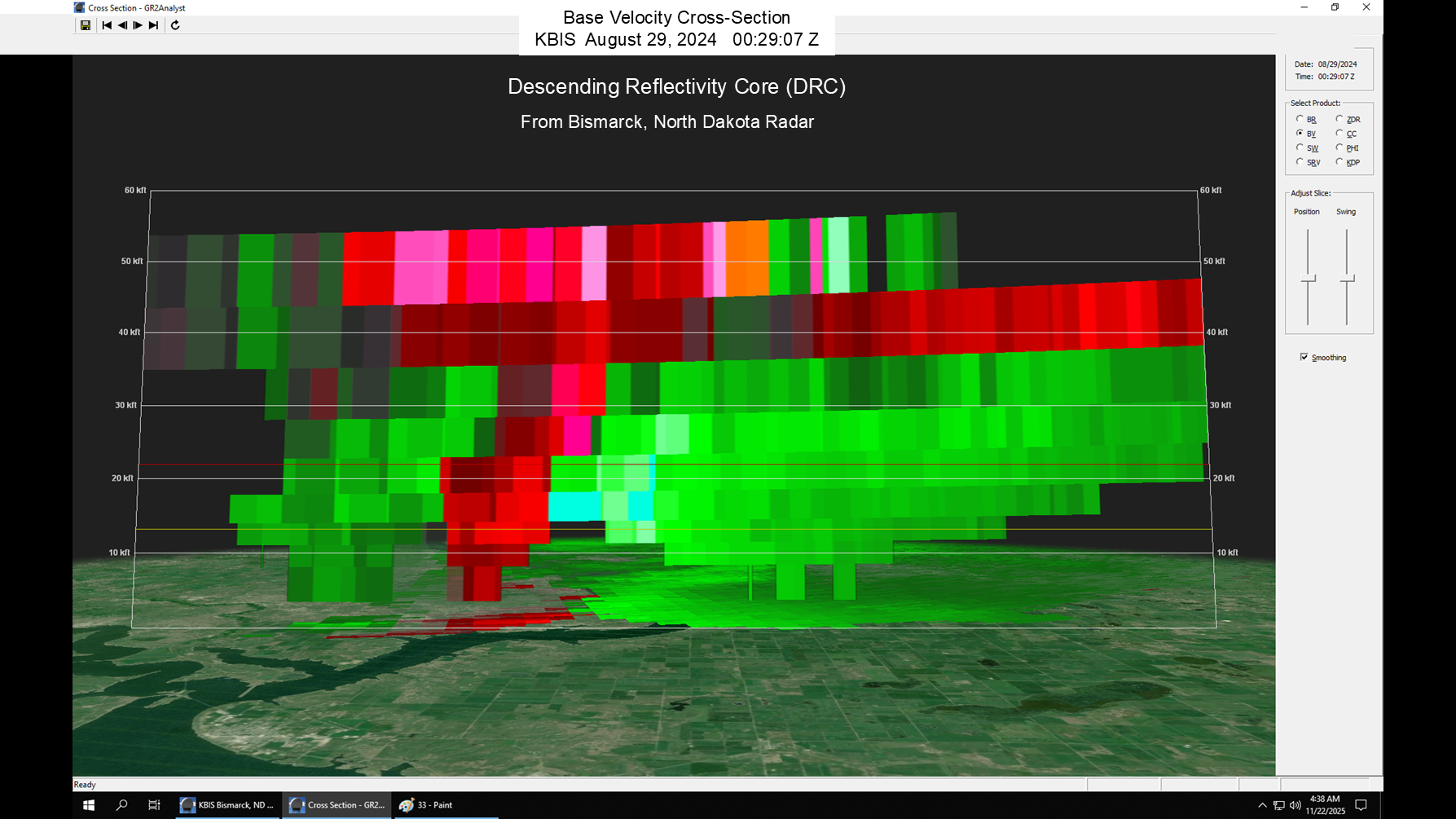The image size is (1456, 819).
Task: Switch to KBIS Bismarck taskbar window
Action: coord(227,805)
